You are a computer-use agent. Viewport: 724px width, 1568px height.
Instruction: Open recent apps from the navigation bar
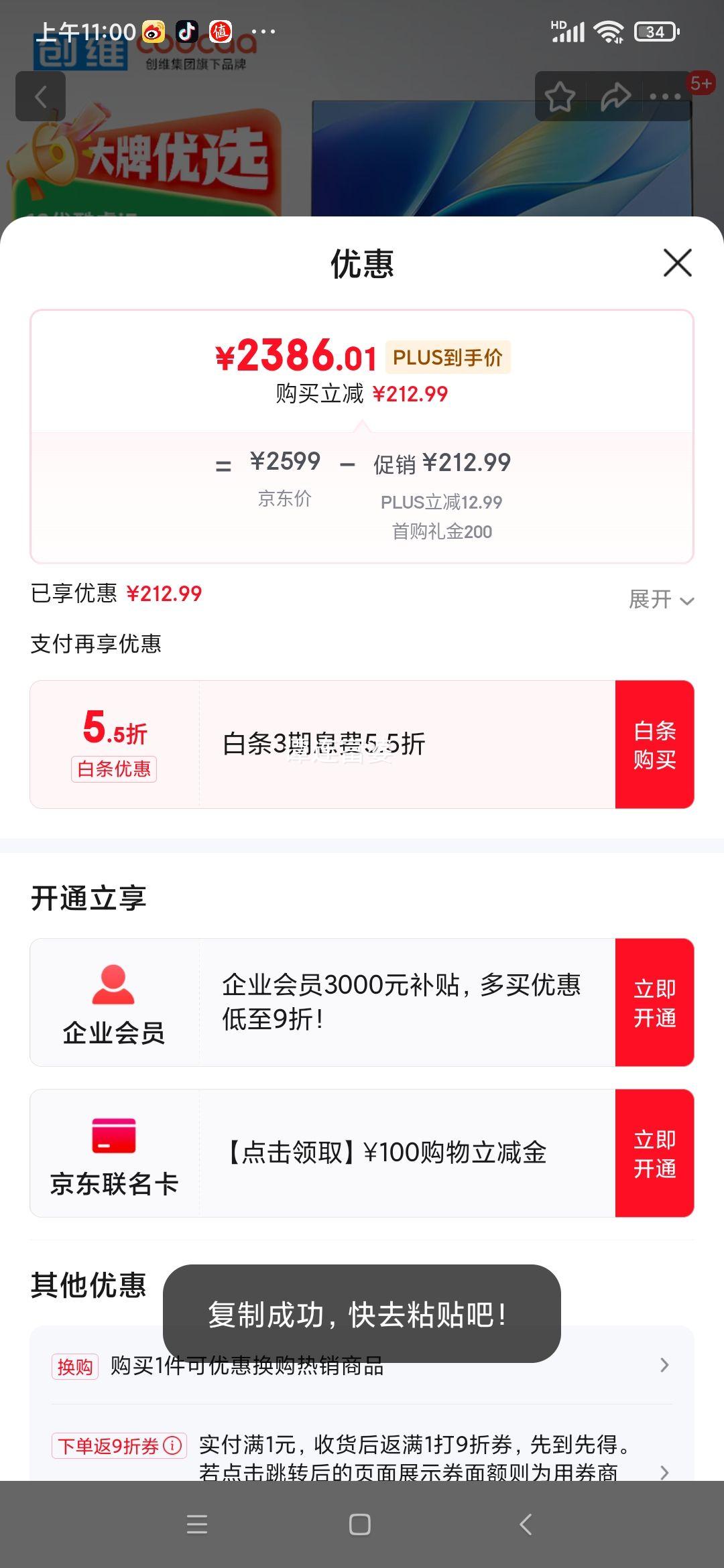197,1524
